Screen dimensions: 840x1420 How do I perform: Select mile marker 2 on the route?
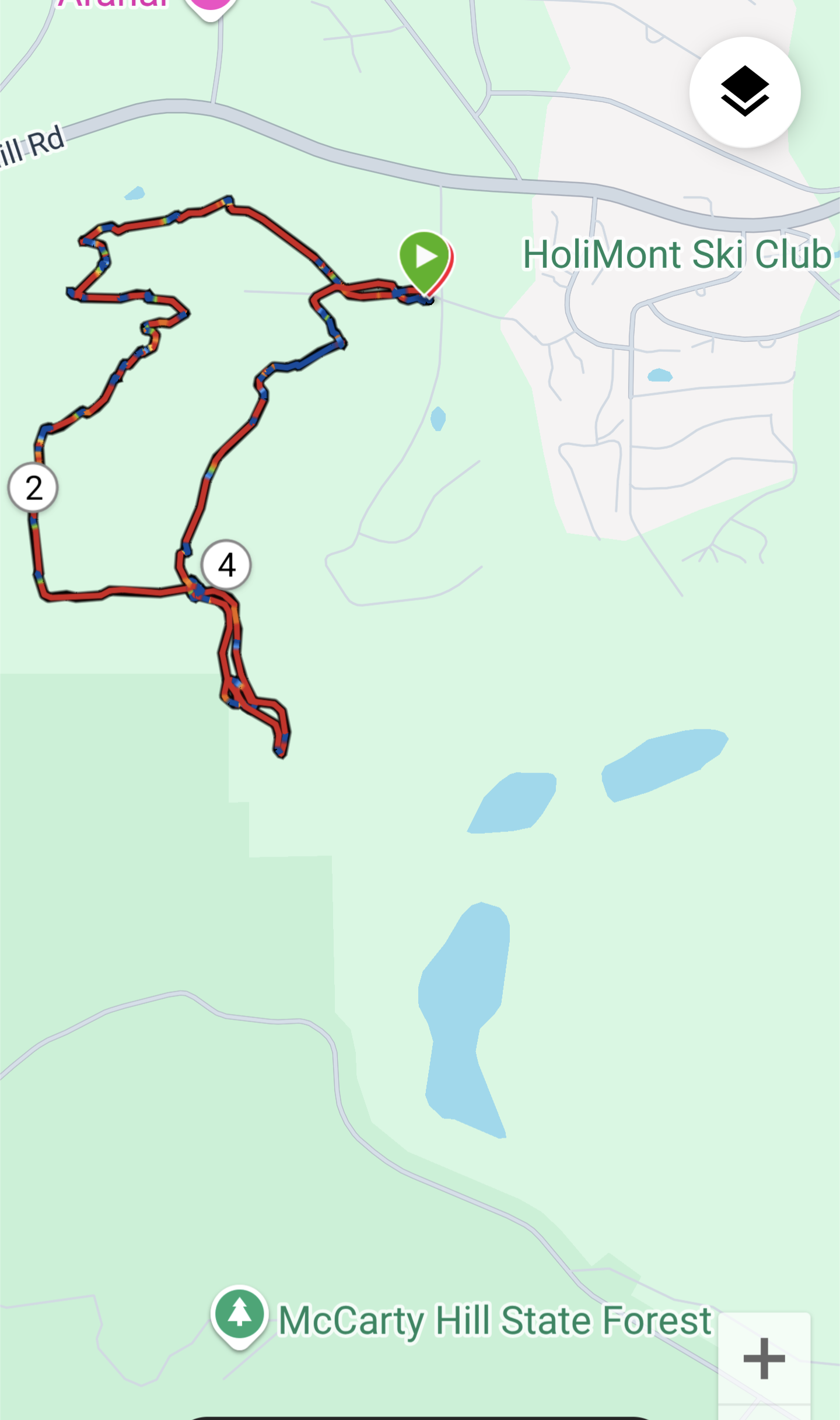point(33,488)
